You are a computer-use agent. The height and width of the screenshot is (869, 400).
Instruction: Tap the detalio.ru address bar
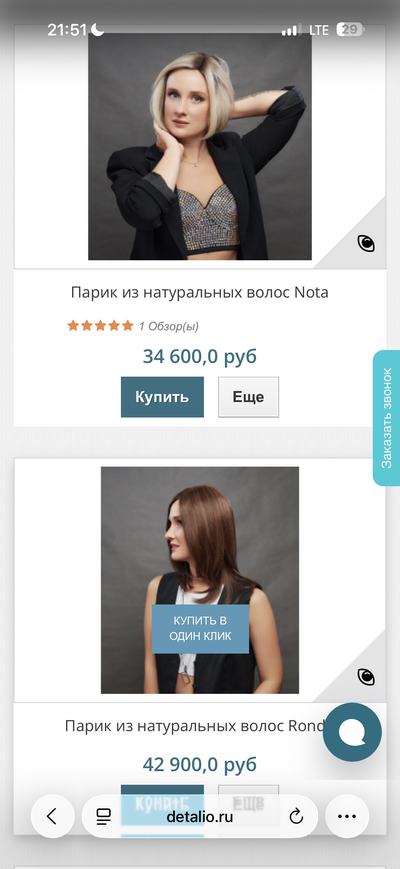tap(199, 816)
